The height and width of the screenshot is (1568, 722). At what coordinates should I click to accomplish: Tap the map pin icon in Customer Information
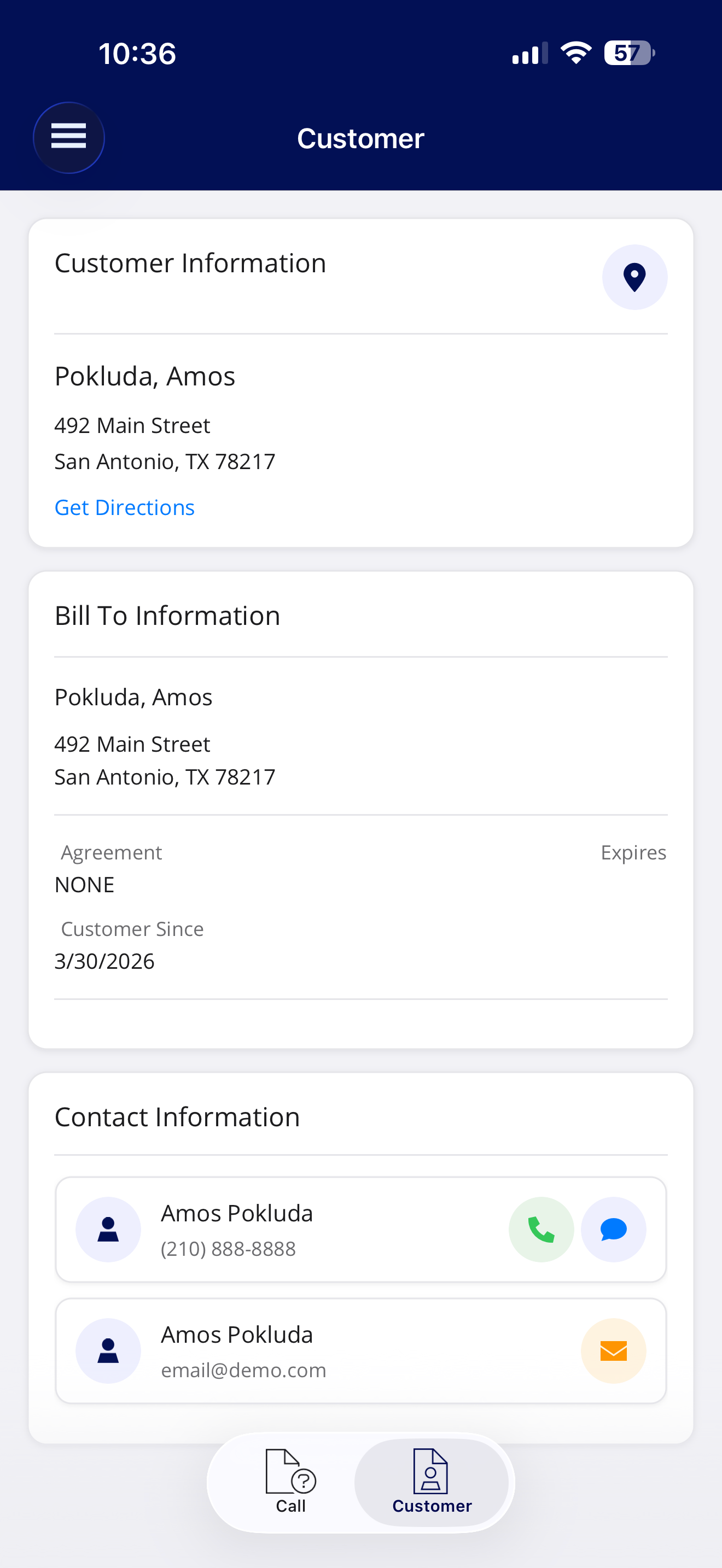[634, 277]
